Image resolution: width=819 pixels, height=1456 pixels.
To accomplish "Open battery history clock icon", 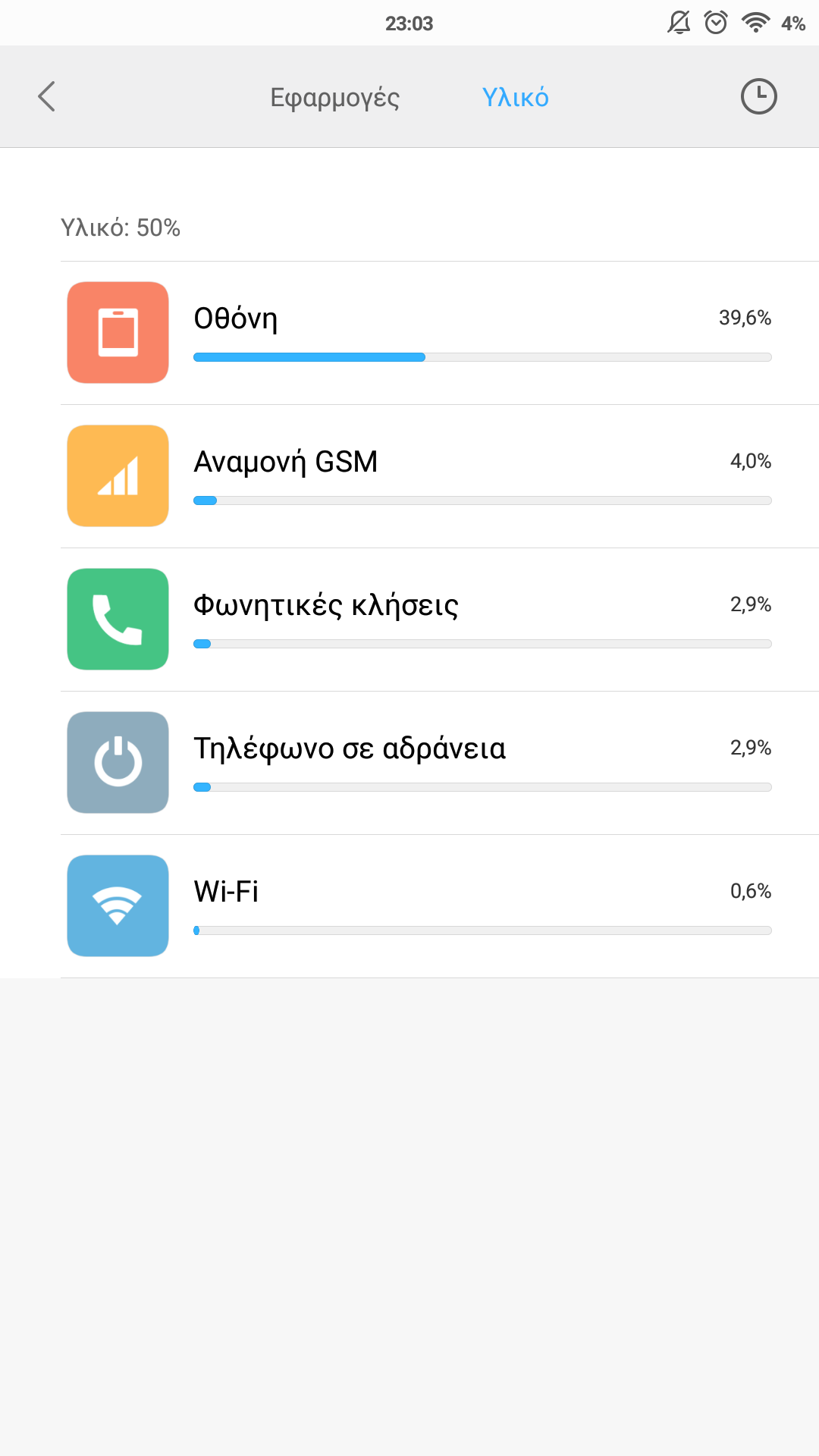I will [x=758, y=96].
